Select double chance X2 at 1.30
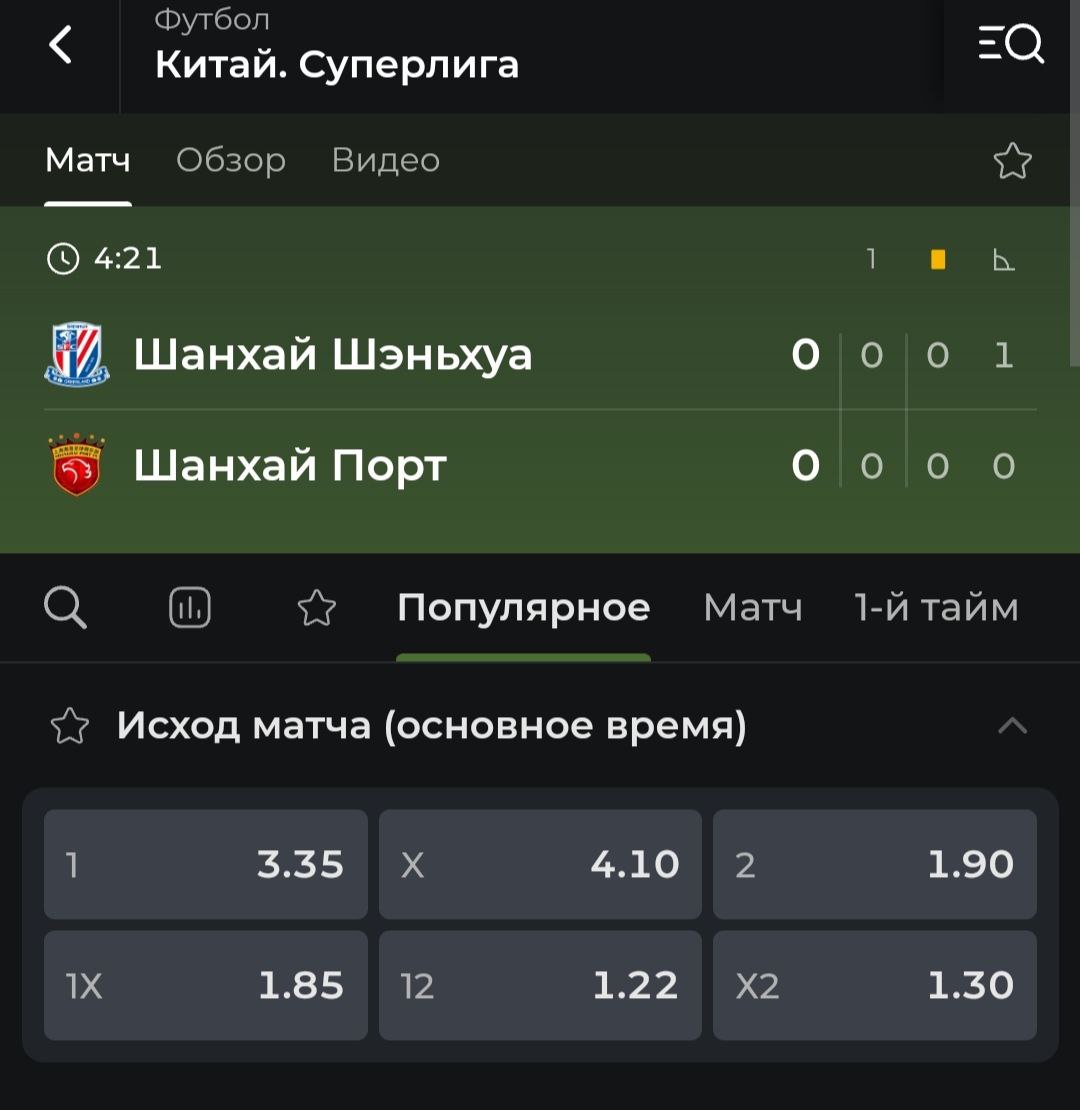Viewport: 1080px width, 1110px height. (x=874, y=986)
